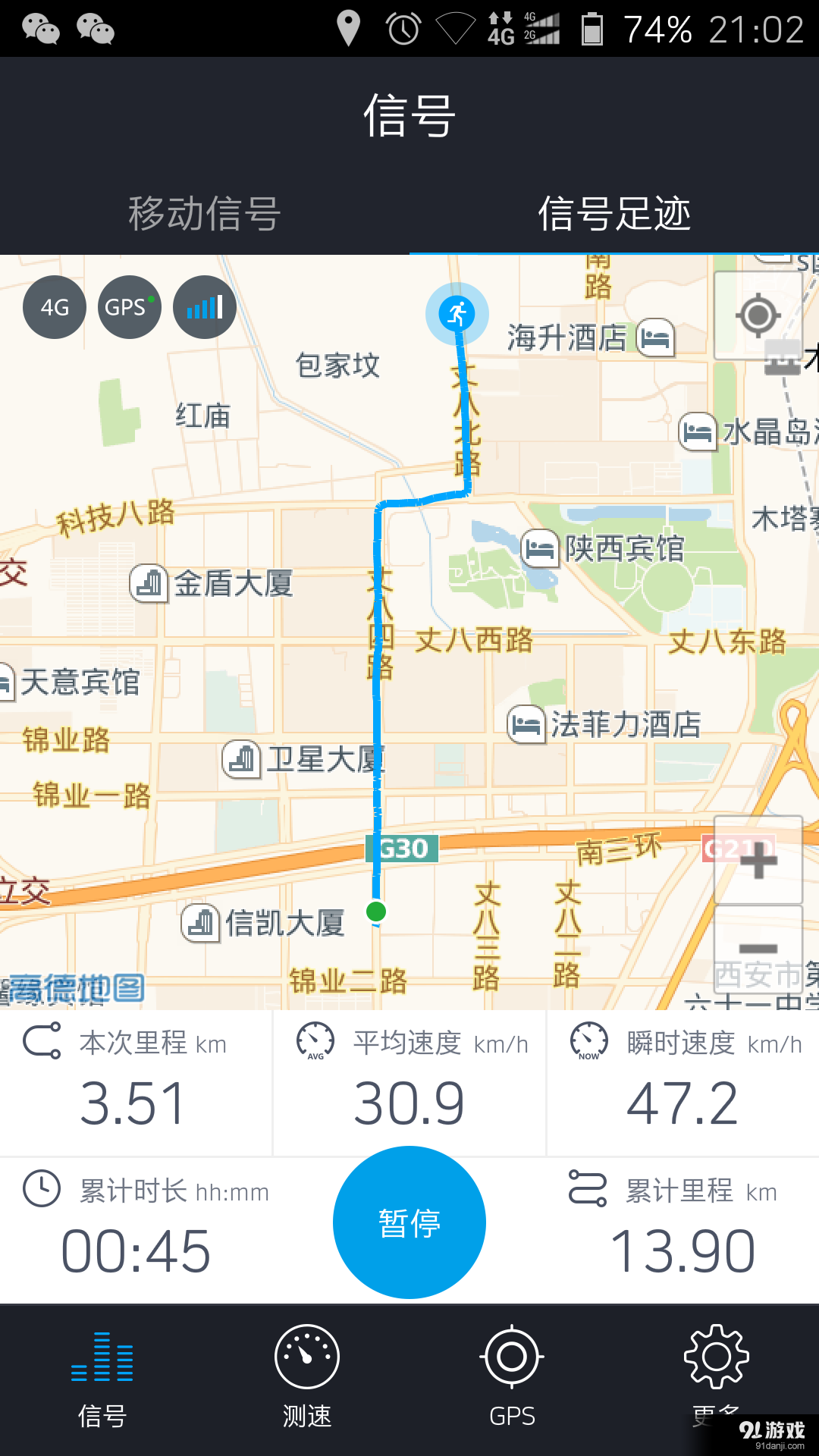Screen dimensions: 819x1456
Task: Tap the GPS status badge on the map
Action: pyautogui.click(x=128, y=307)
